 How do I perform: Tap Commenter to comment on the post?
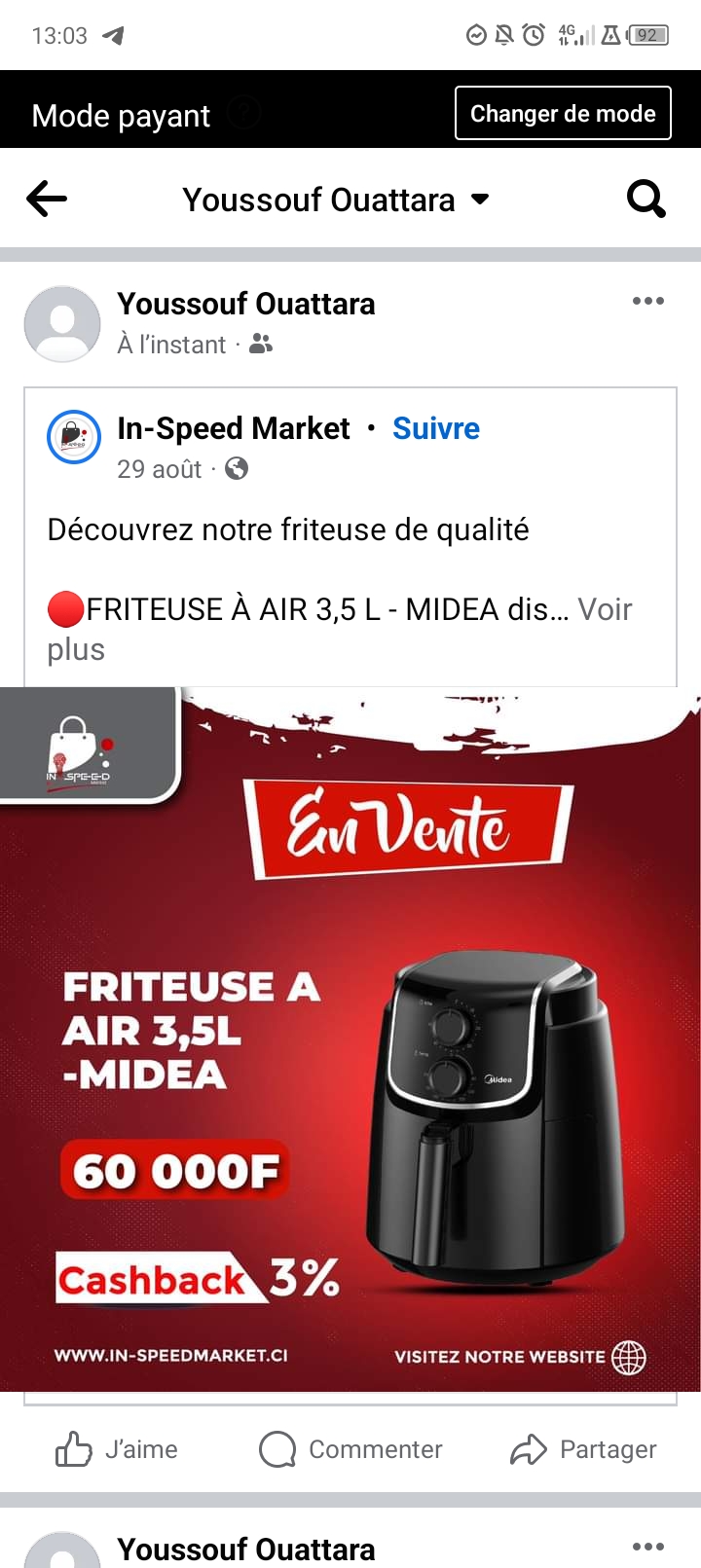[x=350, y=1449]
